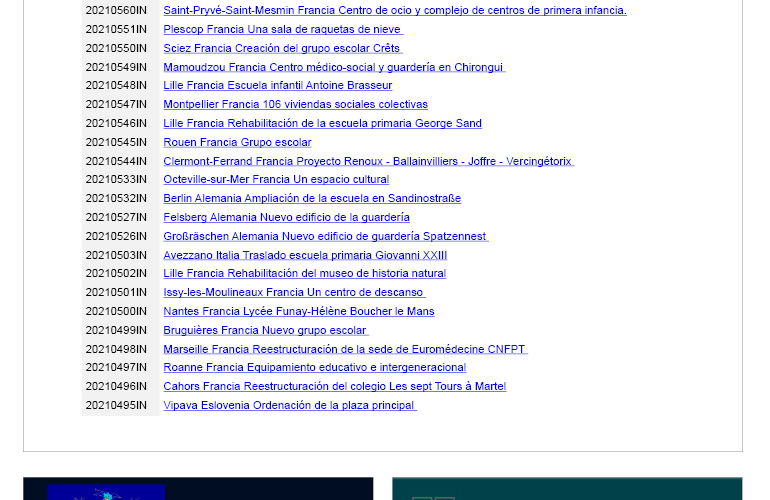Open Marseille sede de Euromédecine CNFPT link

[x=344, y=350]
